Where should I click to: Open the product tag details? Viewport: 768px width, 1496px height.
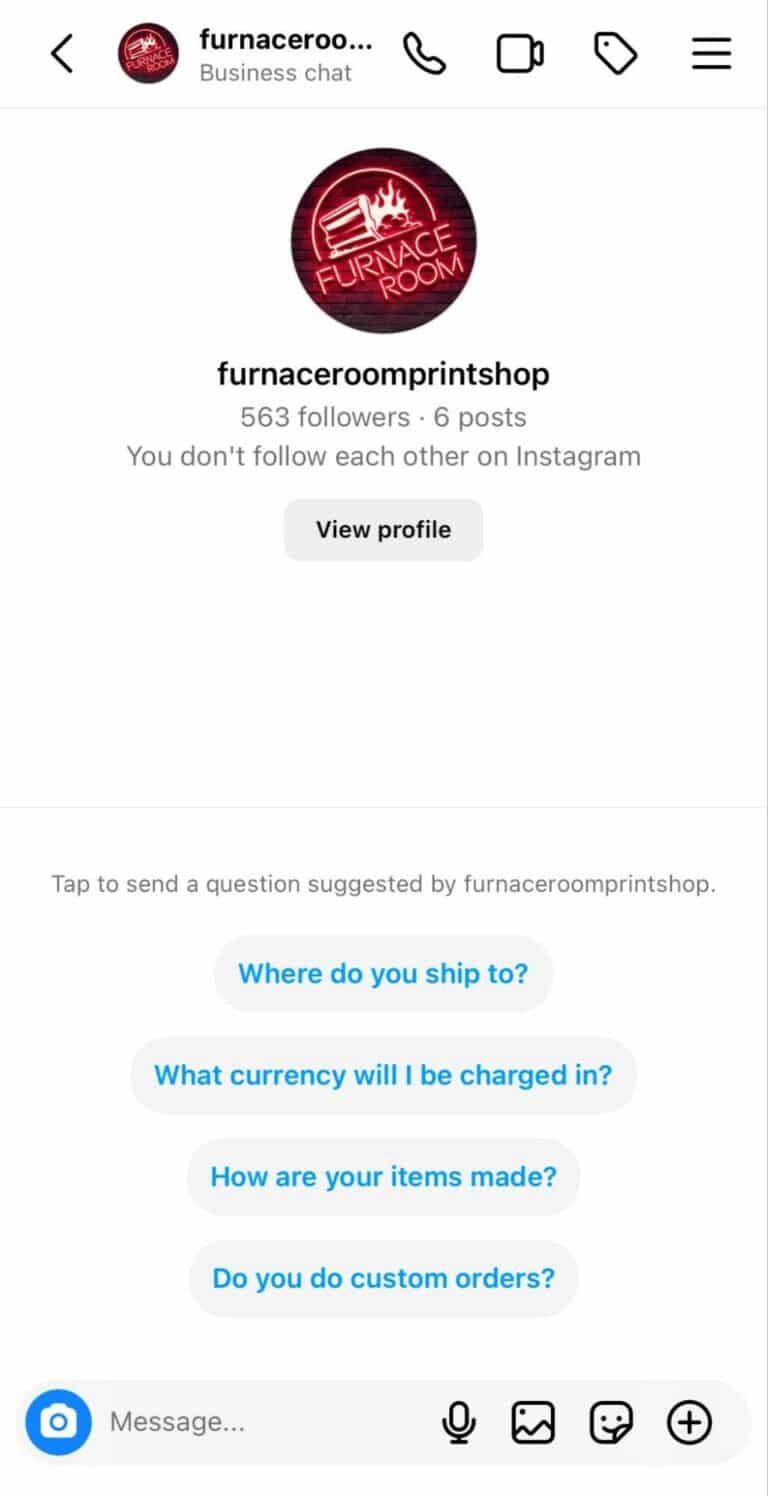pos(614,54)
